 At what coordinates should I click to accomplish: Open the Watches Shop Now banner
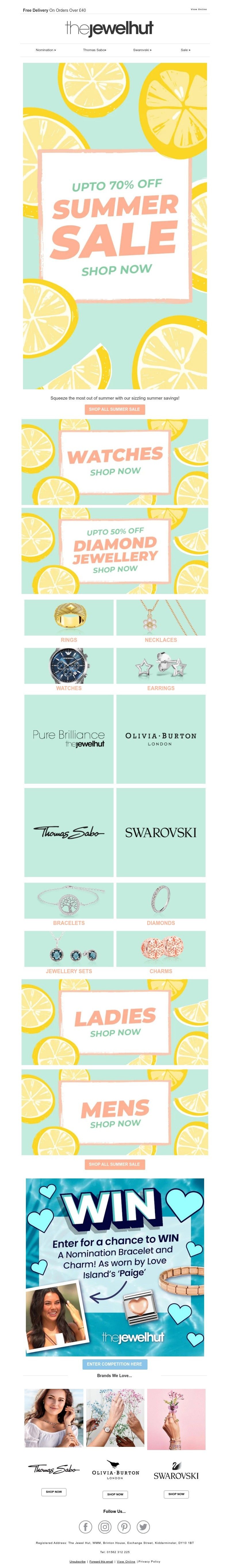pos(115,461)
